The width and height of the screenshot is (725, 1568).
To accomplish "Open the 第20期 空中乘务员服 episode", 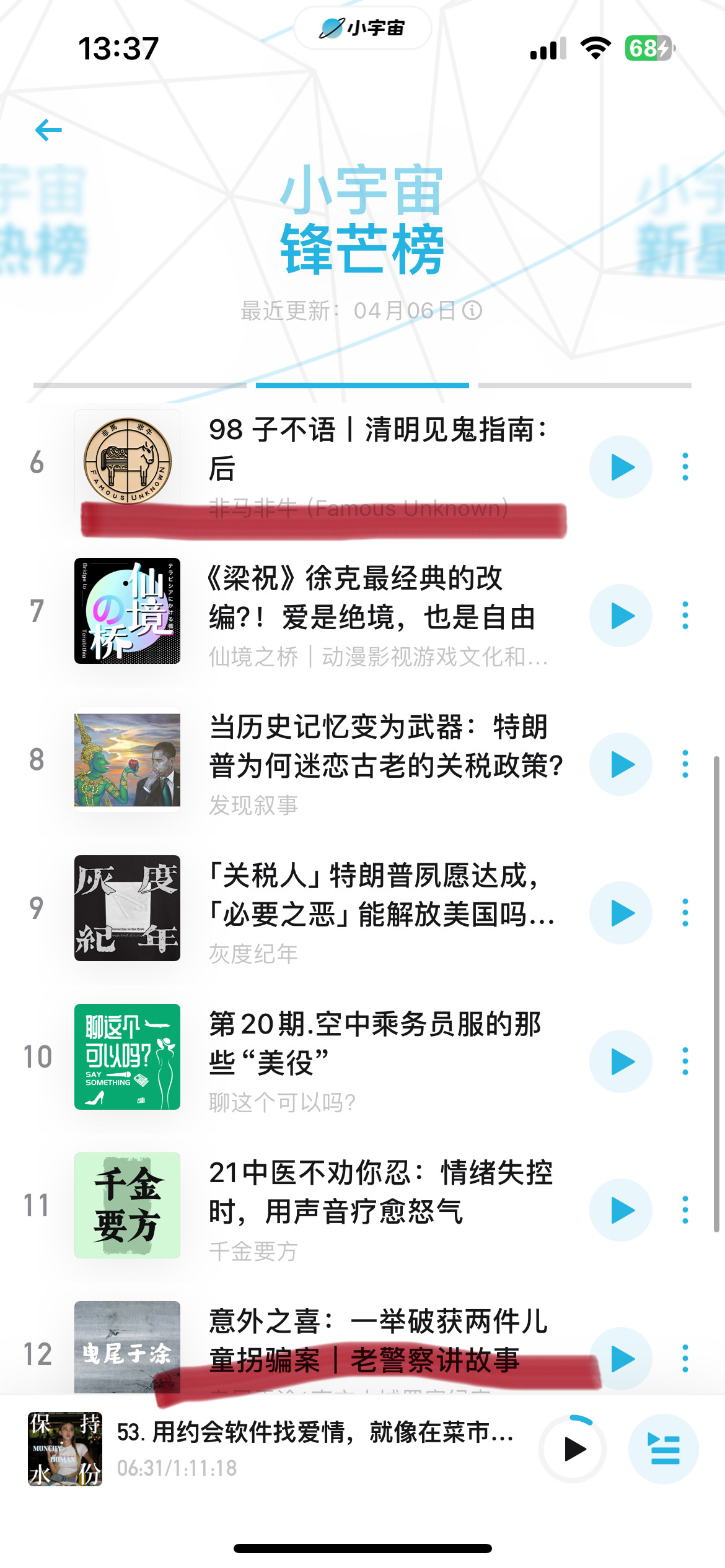I will tap(375, 1043).
